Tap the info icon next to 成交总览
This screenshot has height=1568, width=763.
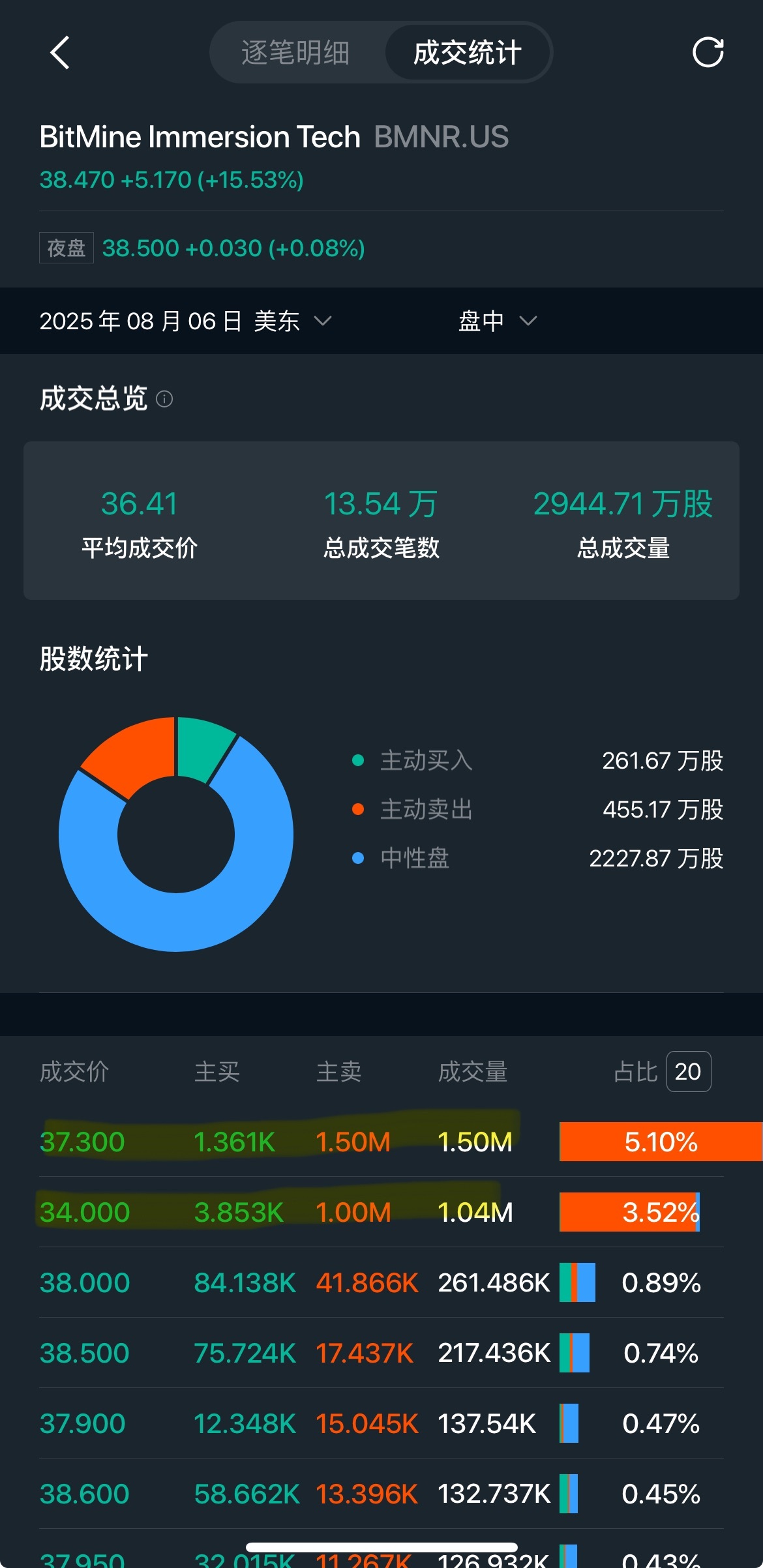[164, 398]
